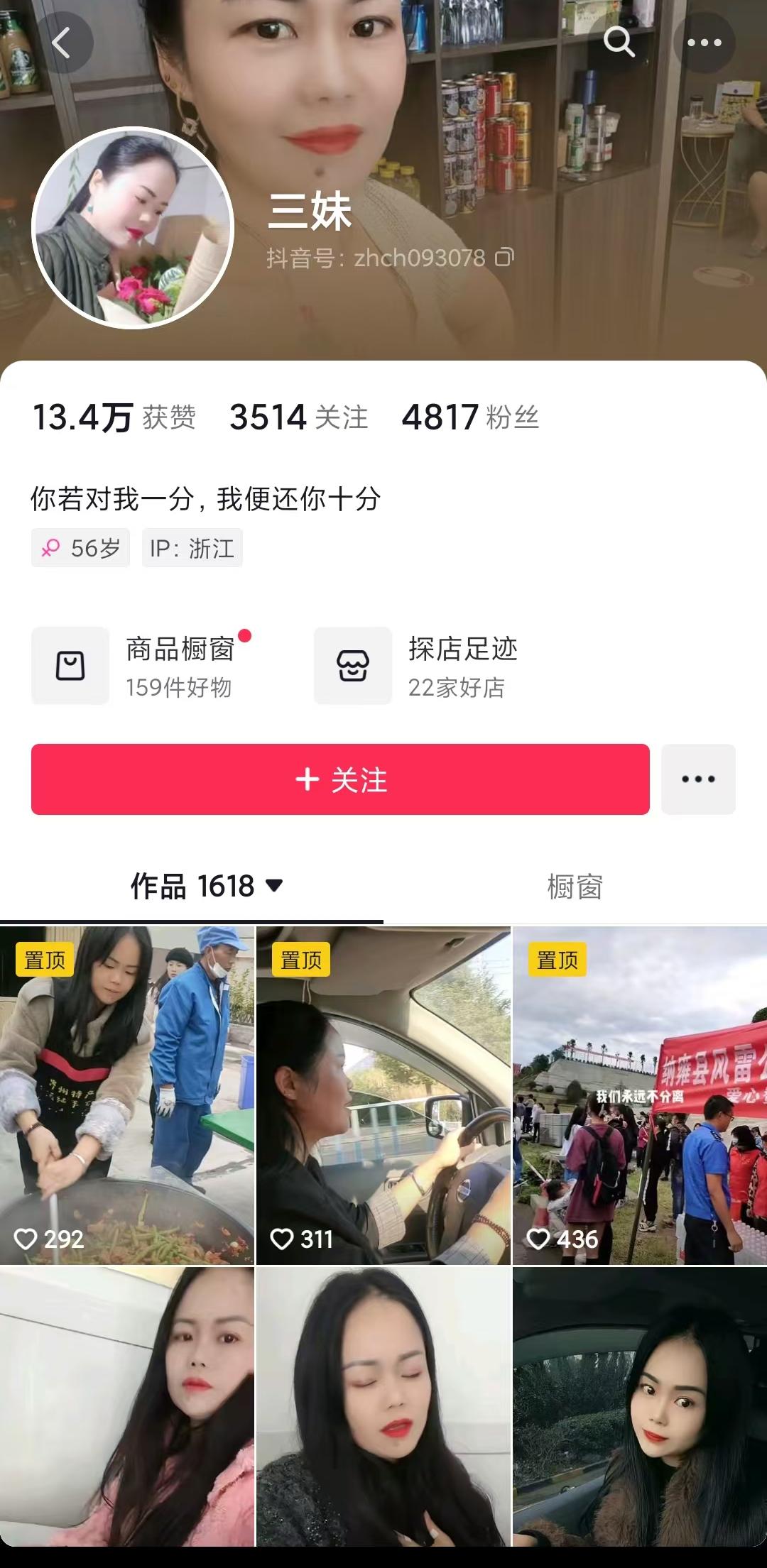The image size is (767, 1568).
Task: Open the top-right overflow menu
Action: (x=704, y=43)
